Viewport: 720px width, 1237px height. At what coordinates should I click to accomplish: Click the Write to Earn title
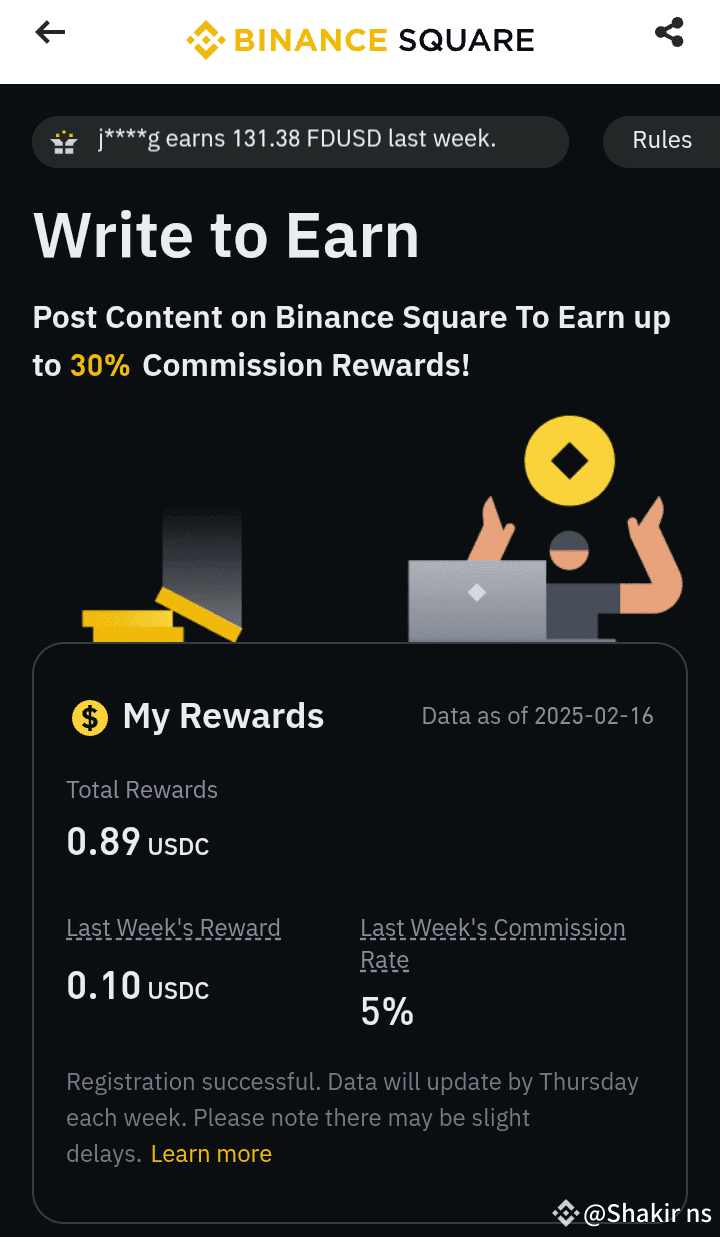[227, 236]
